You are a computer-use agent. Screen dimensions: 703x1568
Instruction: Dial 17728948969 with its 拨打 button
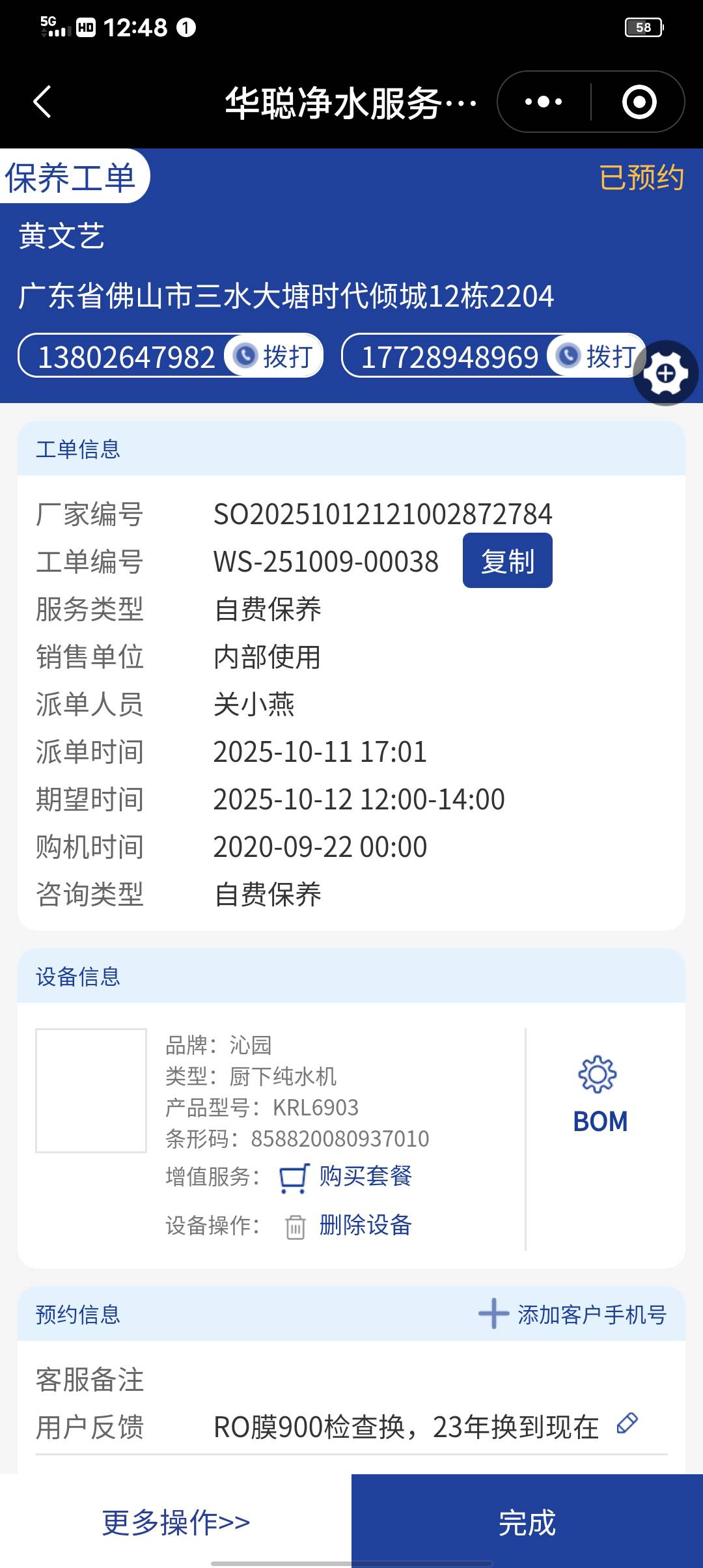pos(596,356)
